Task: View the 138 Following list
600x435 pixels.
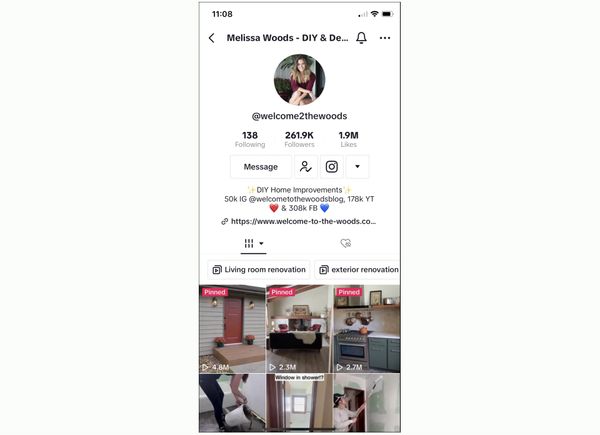Action: 250,139
